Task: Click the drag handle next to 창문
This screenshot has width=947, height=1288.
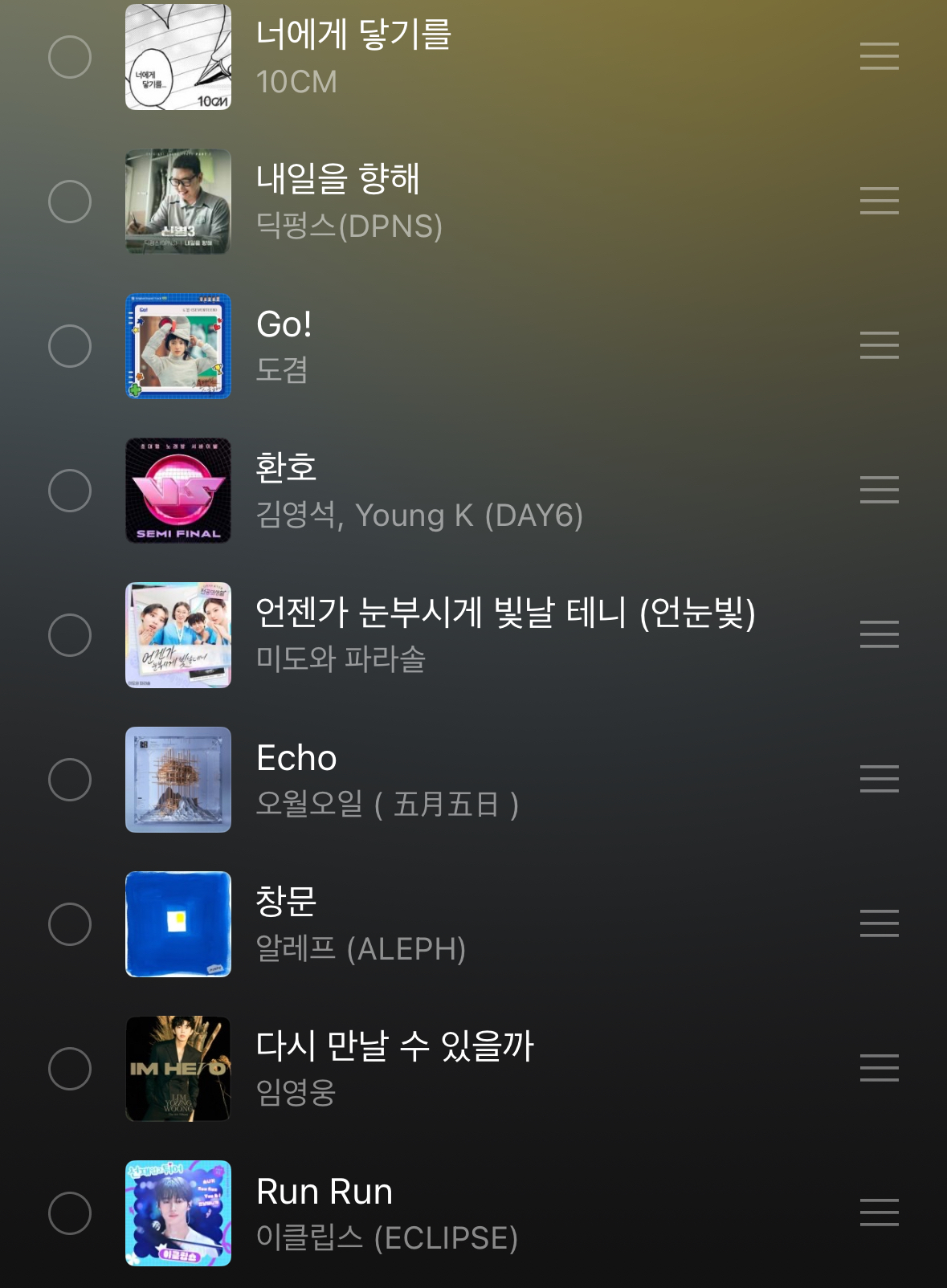Action: click(880, 924)
